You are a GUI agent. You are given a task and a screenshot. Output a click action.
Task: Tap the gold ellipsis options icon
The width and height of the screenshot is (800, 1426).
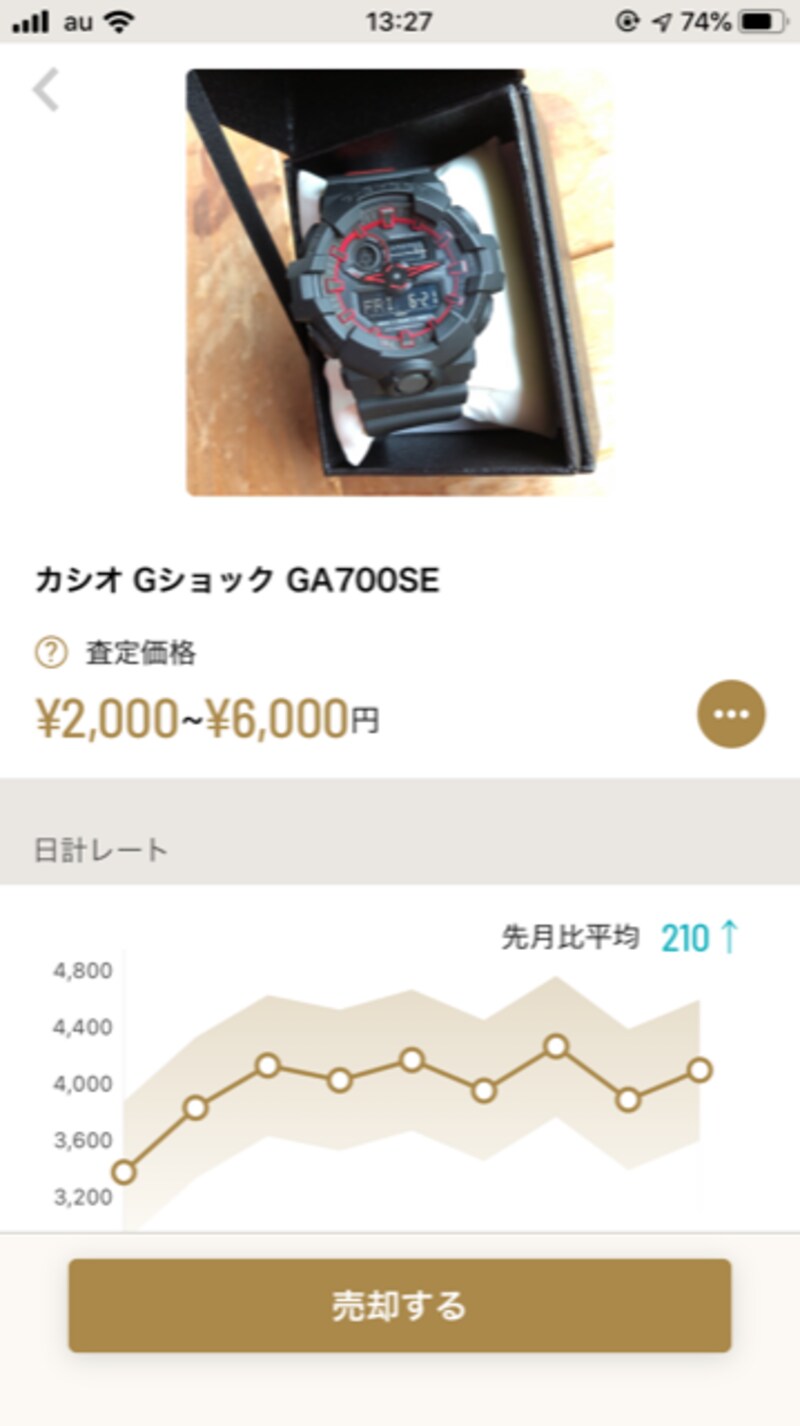coord(733,713)
